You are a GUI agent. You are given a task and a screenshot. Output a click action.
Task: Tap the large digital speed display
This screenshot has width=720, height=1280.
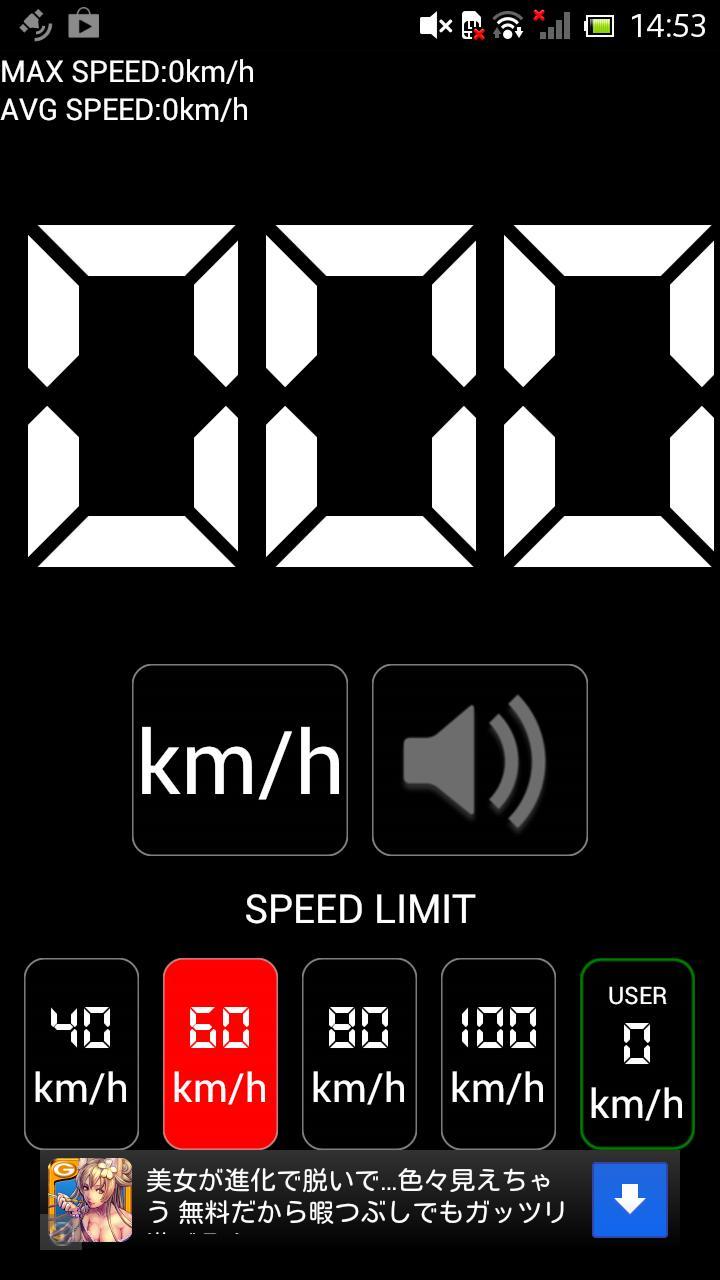(360, 393)
